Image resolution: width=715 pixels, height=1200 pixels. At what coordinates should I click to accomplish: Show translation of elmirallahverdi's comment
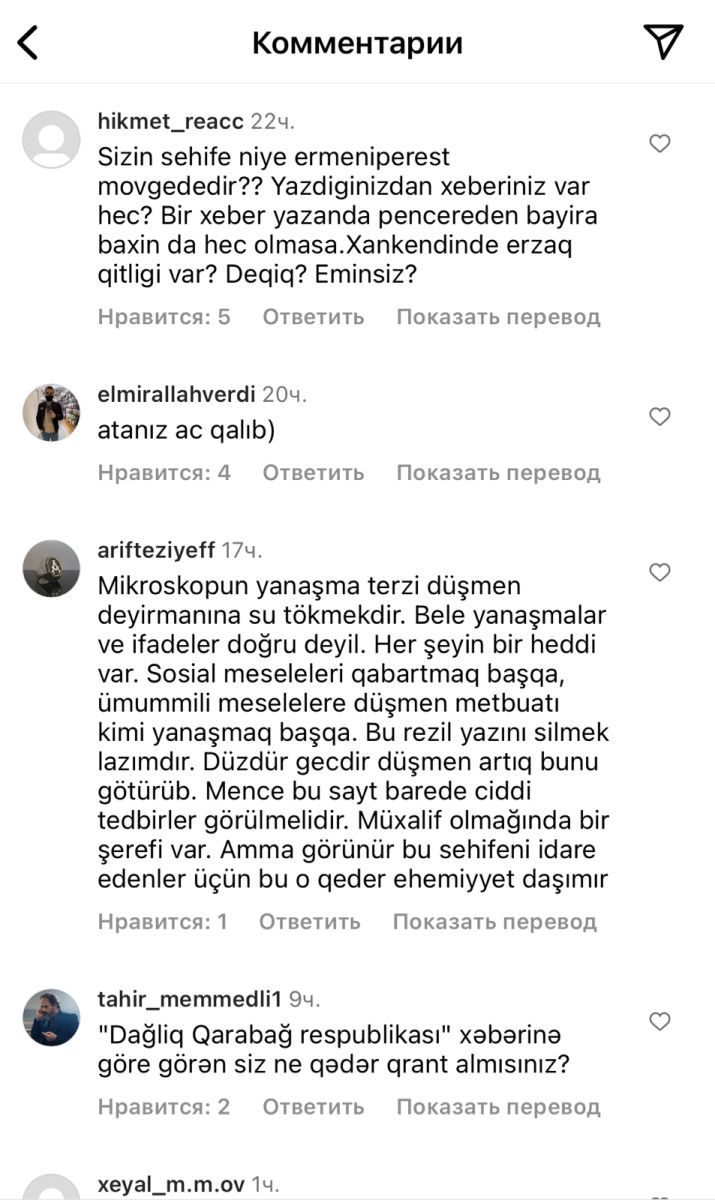[498, 472]
